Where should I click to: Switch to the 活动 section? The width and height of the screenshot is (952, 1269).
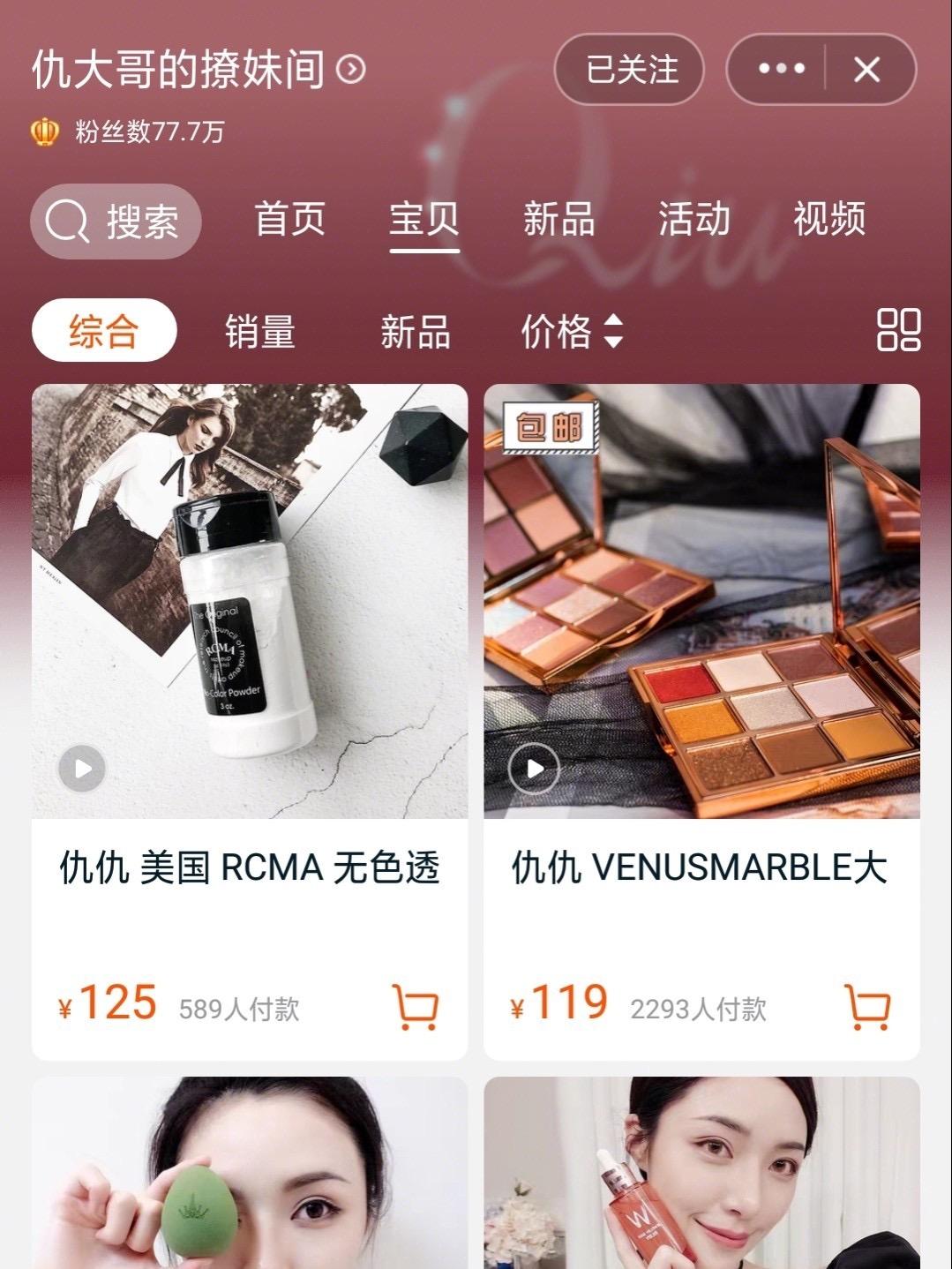(x=693, y=222)
